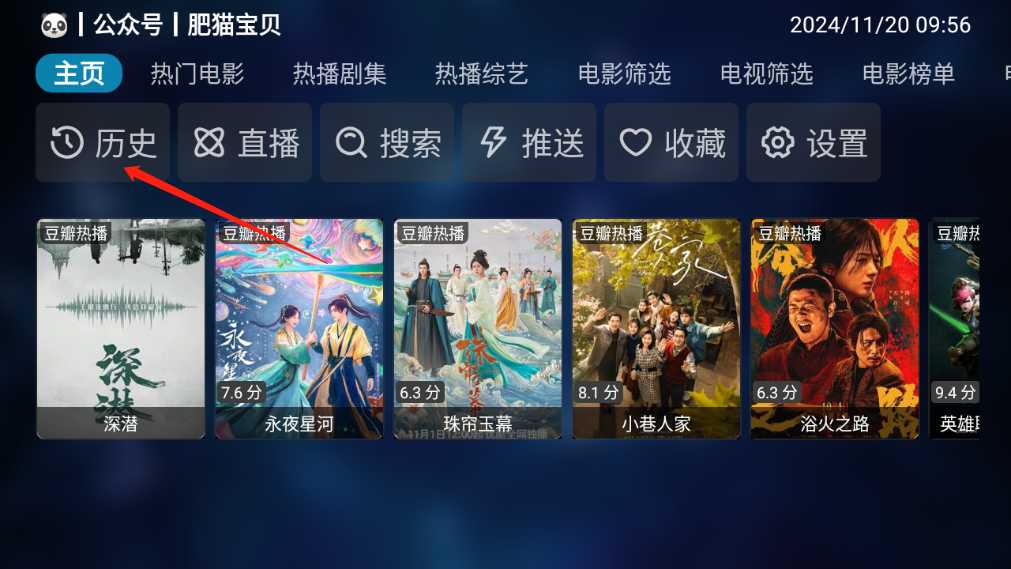The image size is (1011, 569).
Task: Open the 电影榜单 tab
Action: click(x=908, y=74)
